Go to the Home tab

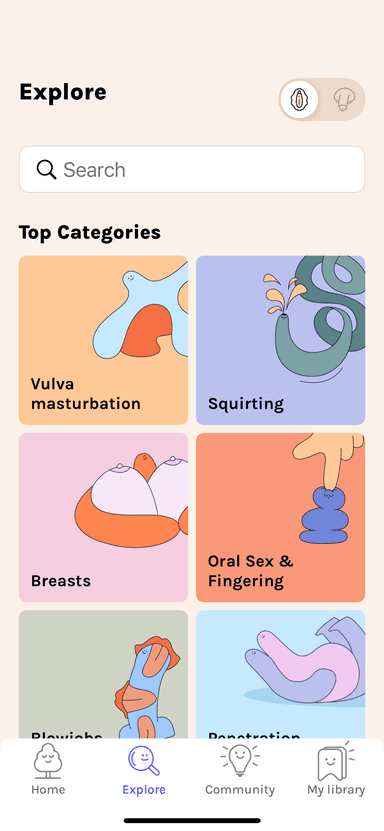pyautogui.click(x=48, y=770)
